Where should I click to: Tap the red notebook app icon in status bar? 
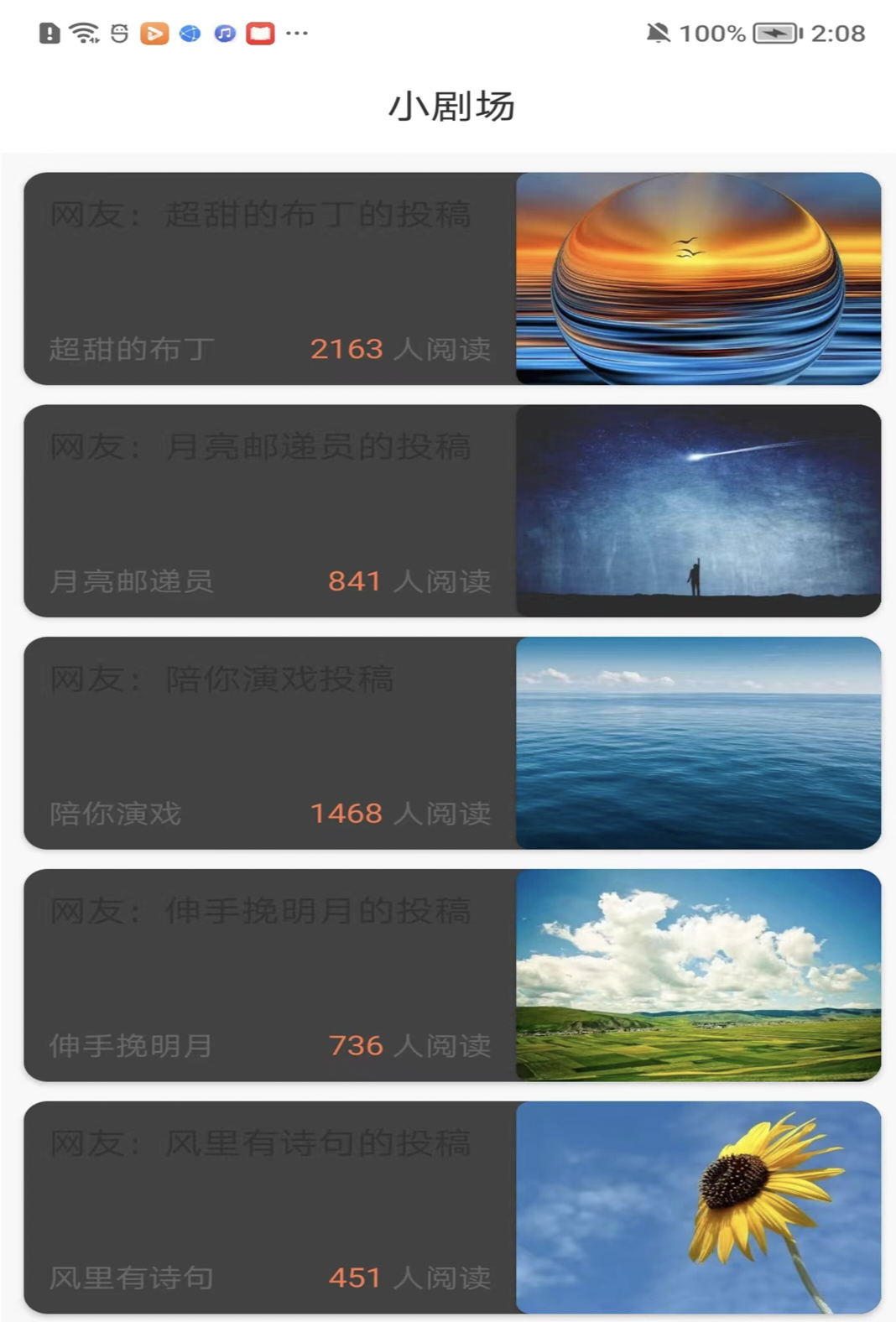pos(260,33)
